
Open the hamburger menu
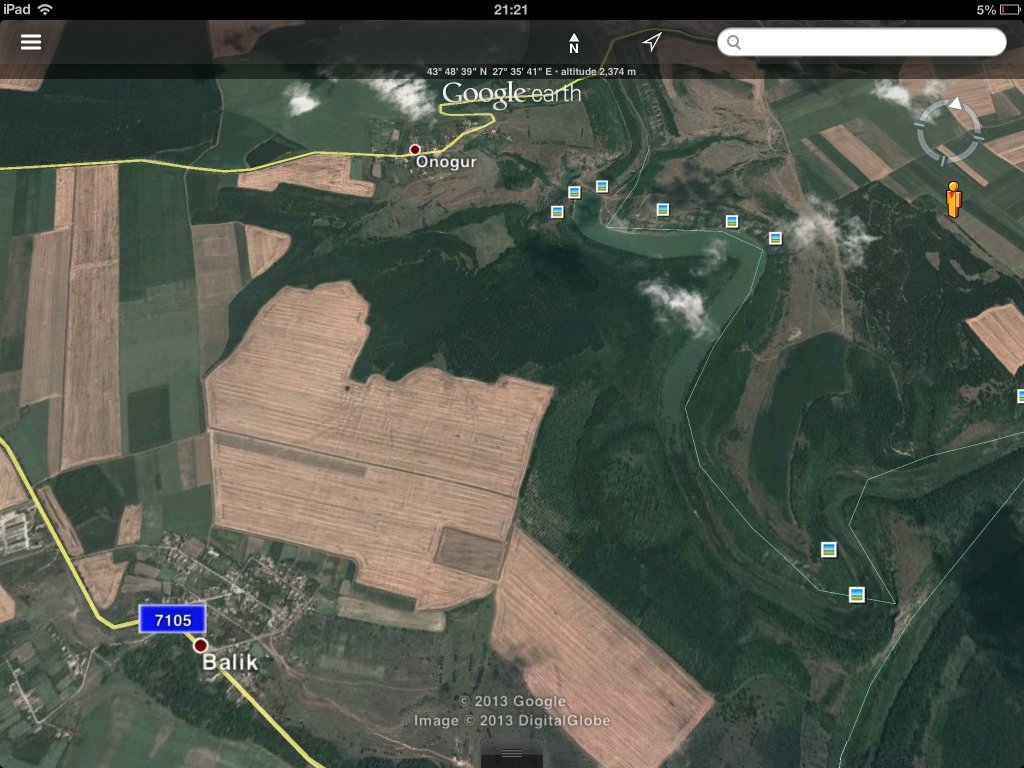pos(31,42)
